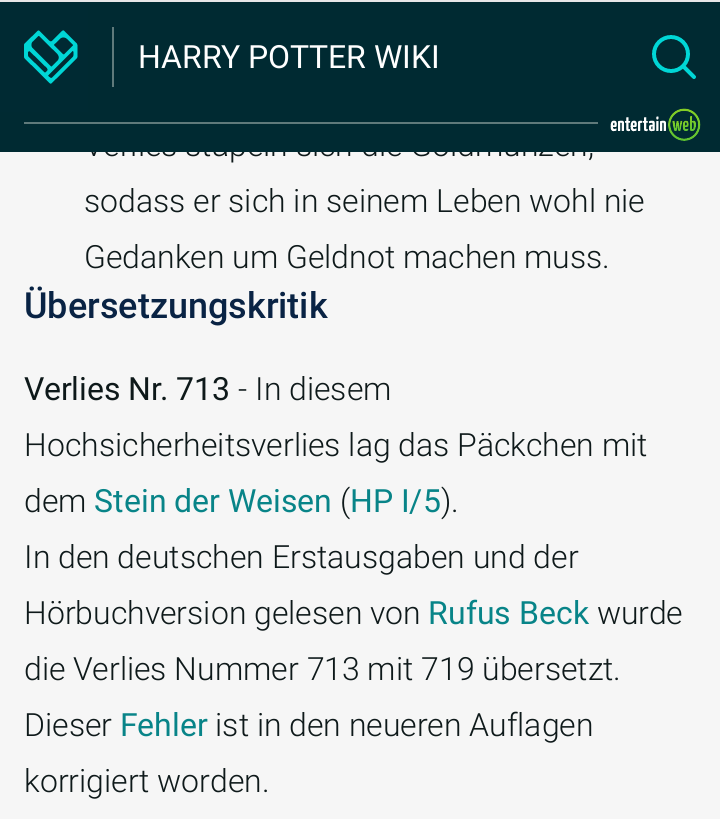720x819 pixels.
Task: Open the Rufus Beck article link
Action: tap(508, 613)
